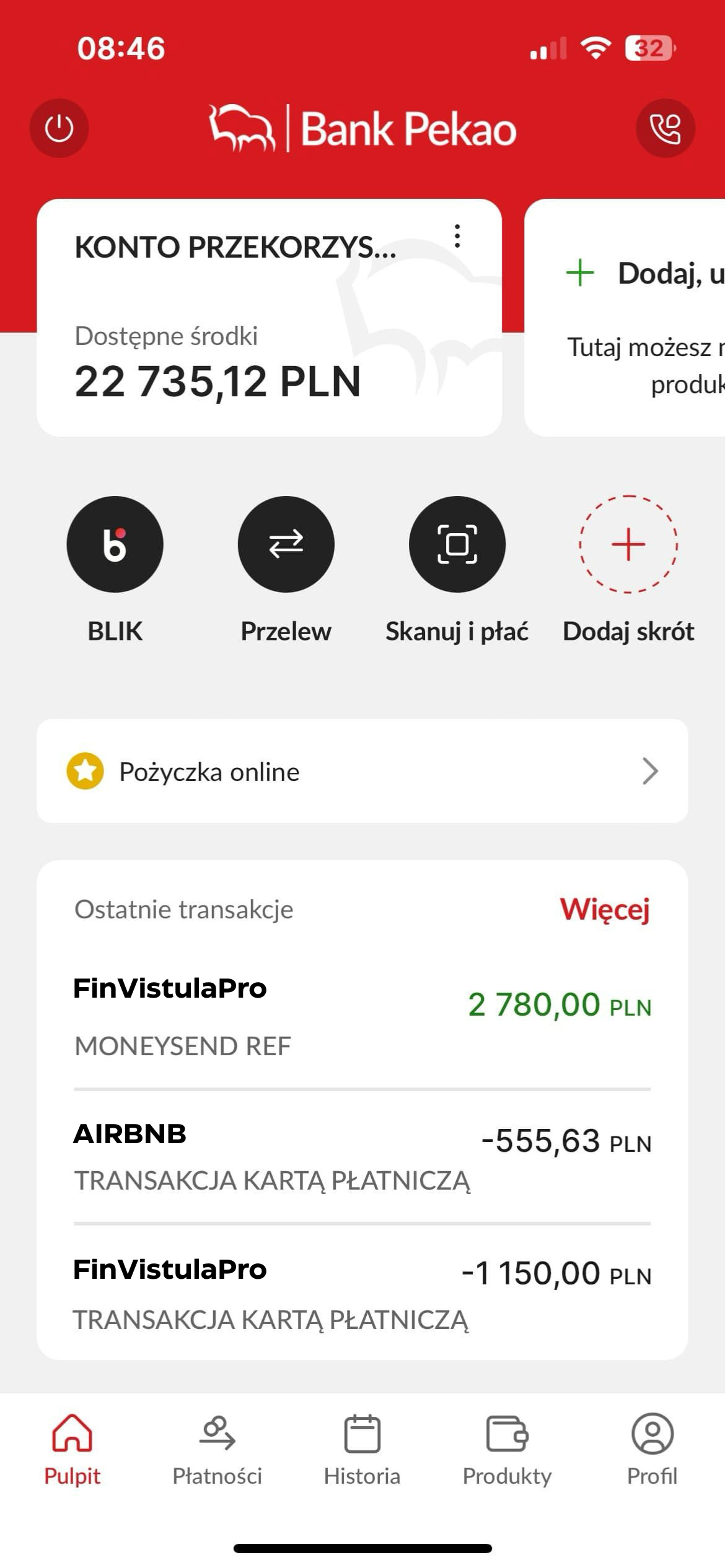Go to the Historia tab

362,1450
